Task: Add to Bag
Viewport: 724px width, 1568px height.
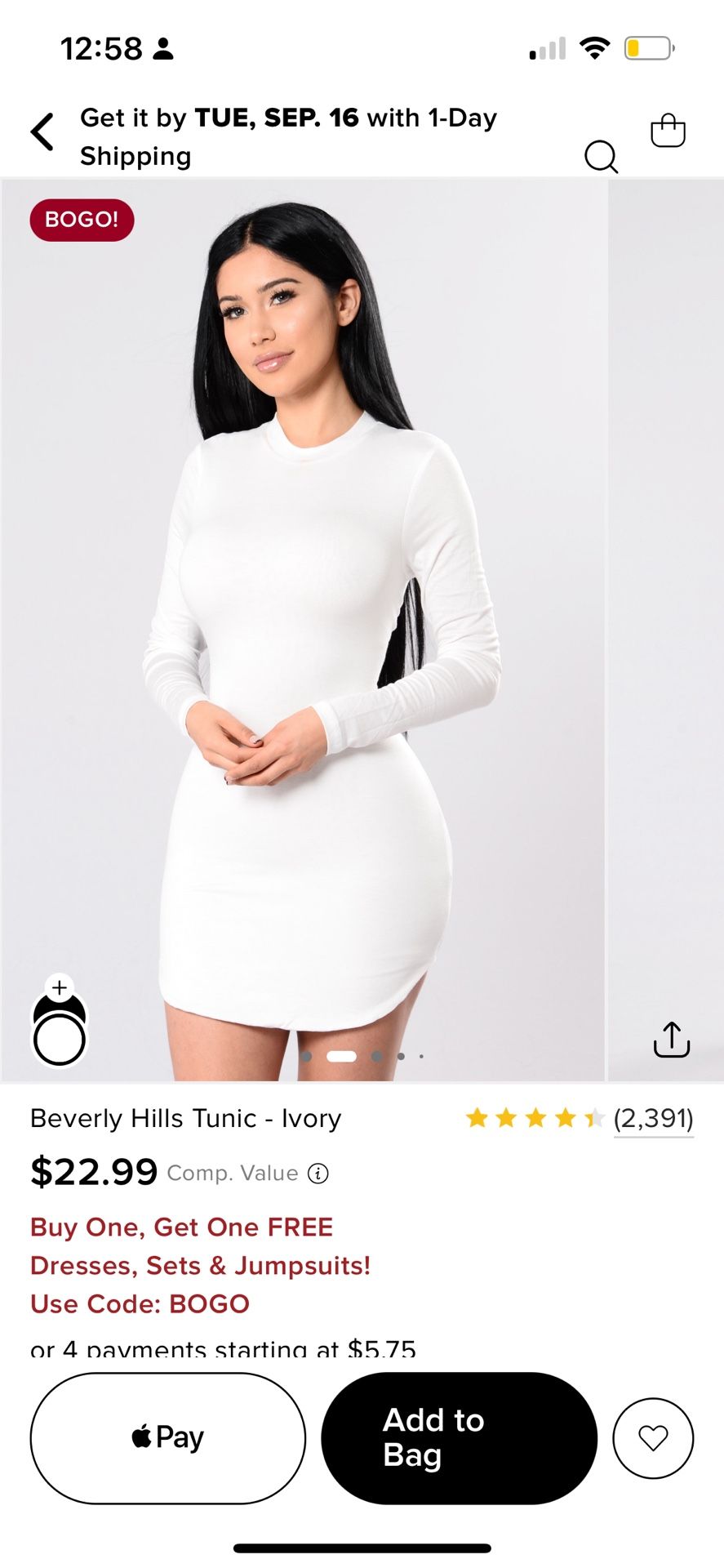Action: click(x=459, y=1437)
